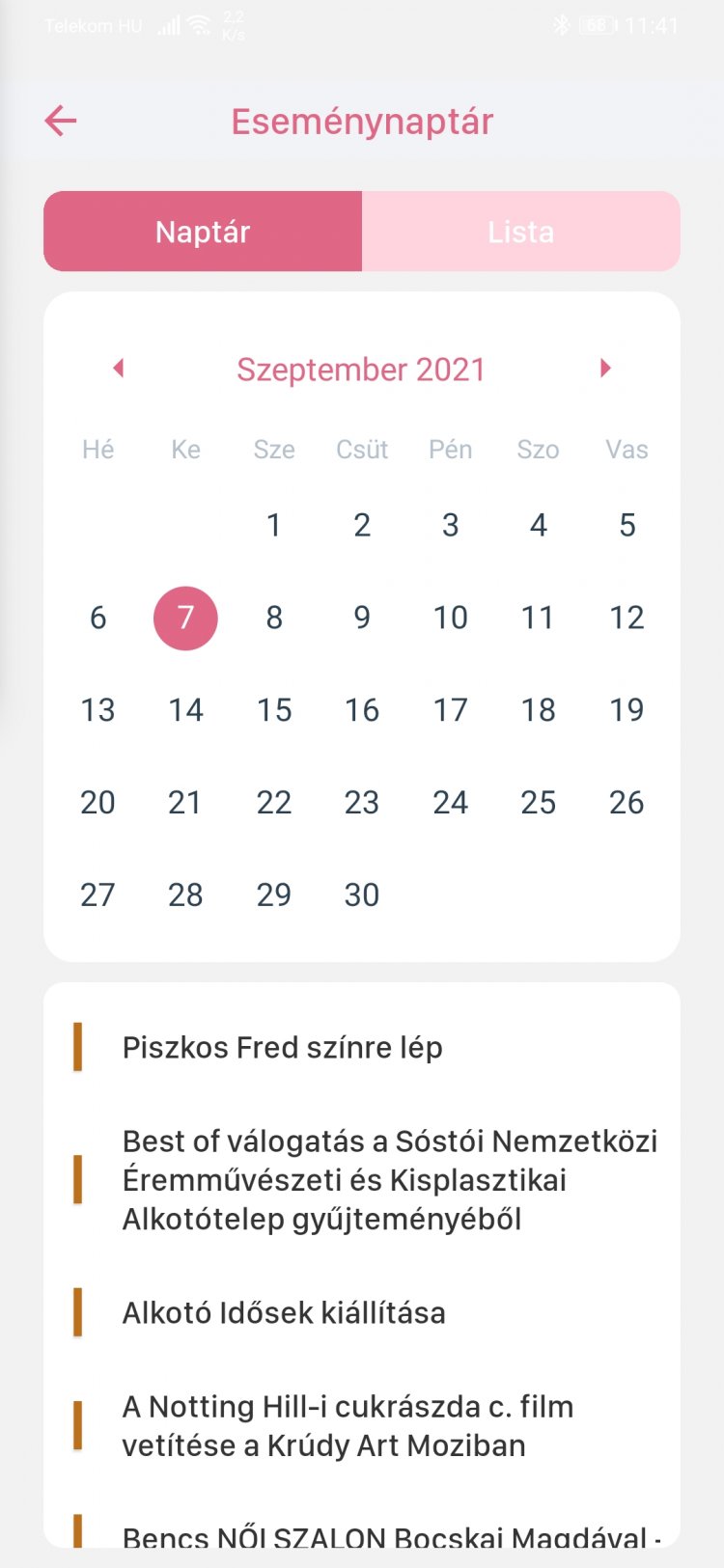Open A Notting Hill-i cukrászda film event
The height and width of the screenshot is (1568, 724).
tap(348, 1425)
